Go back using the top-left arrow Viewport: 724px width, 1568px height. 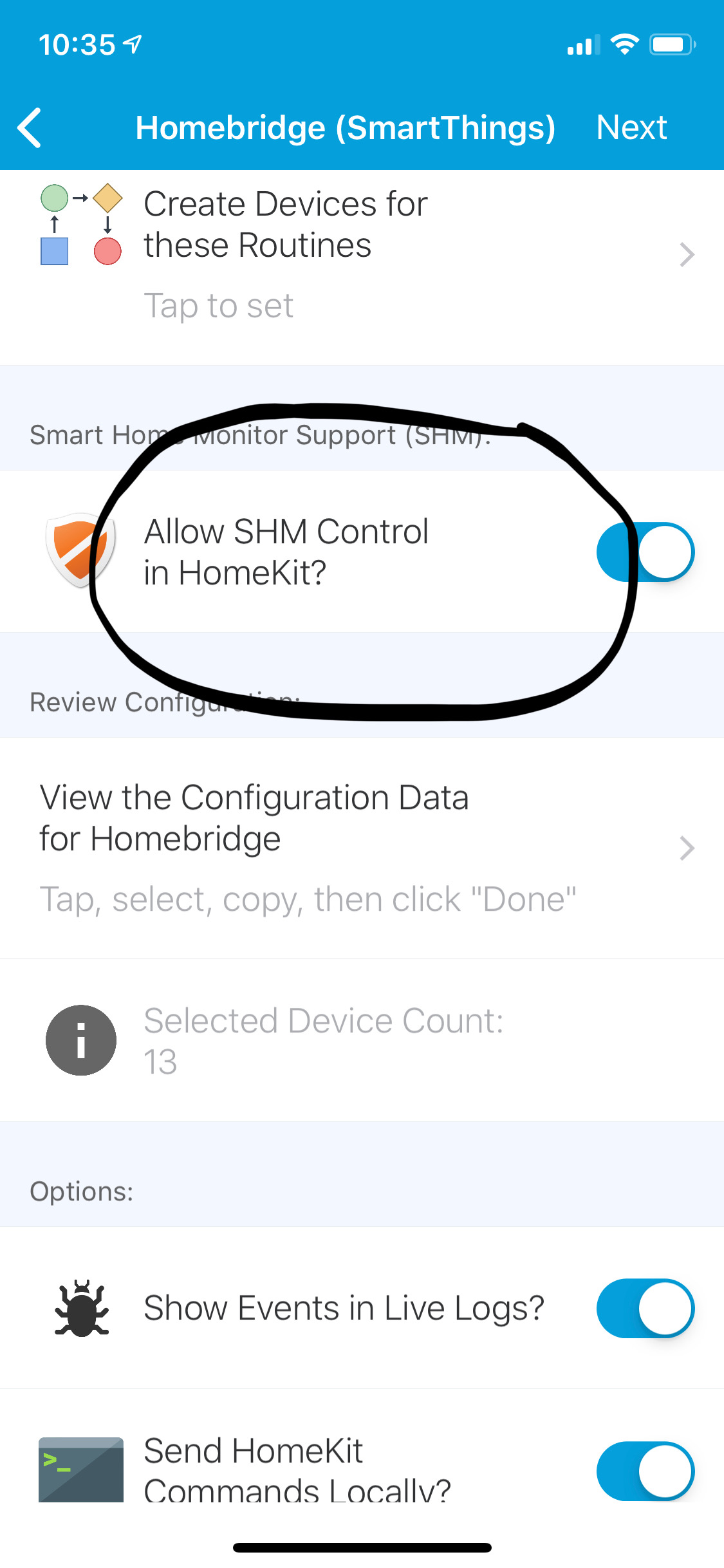coord(30,127)
